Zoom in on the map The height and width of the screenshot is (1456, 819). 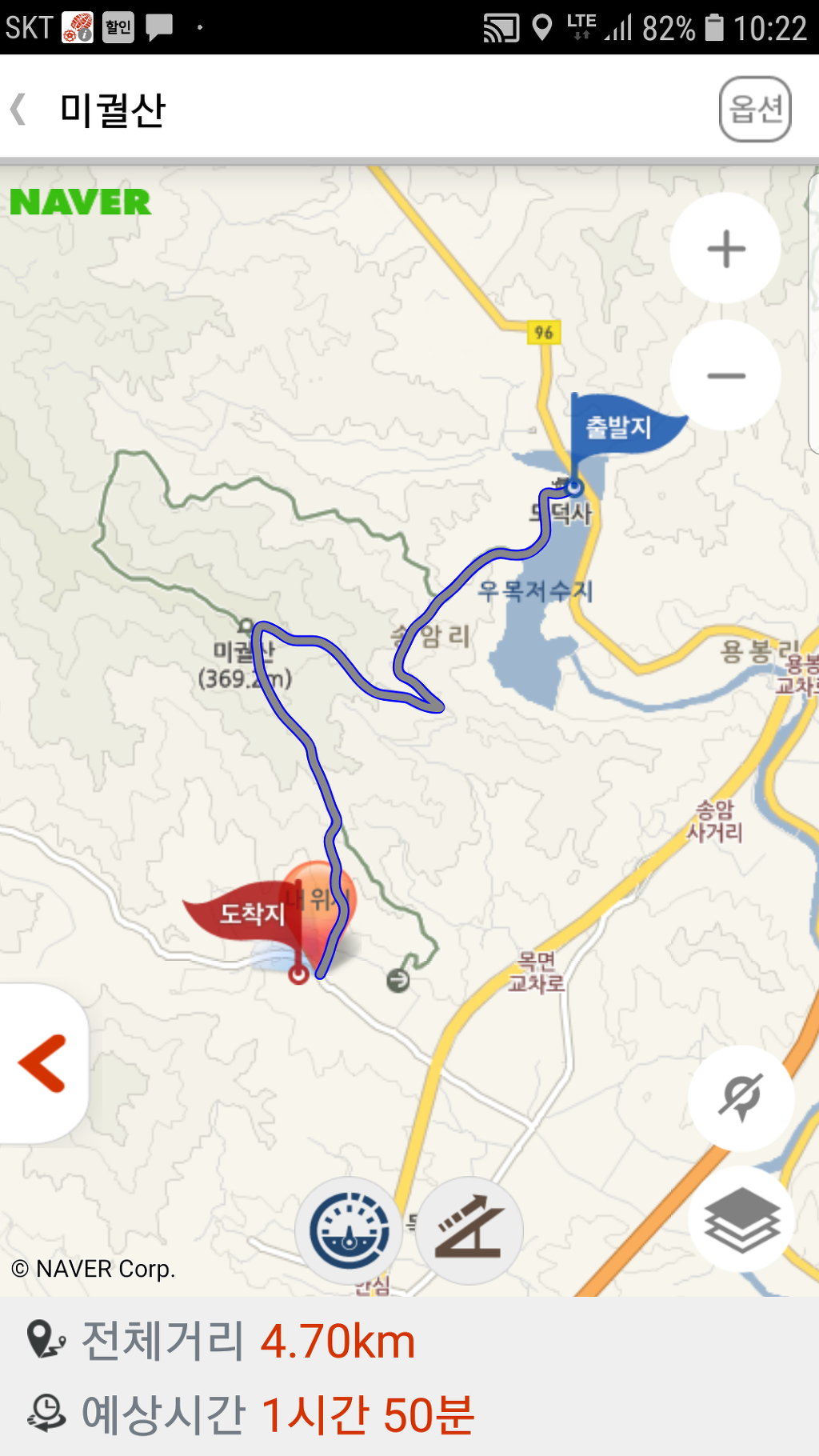725,248
